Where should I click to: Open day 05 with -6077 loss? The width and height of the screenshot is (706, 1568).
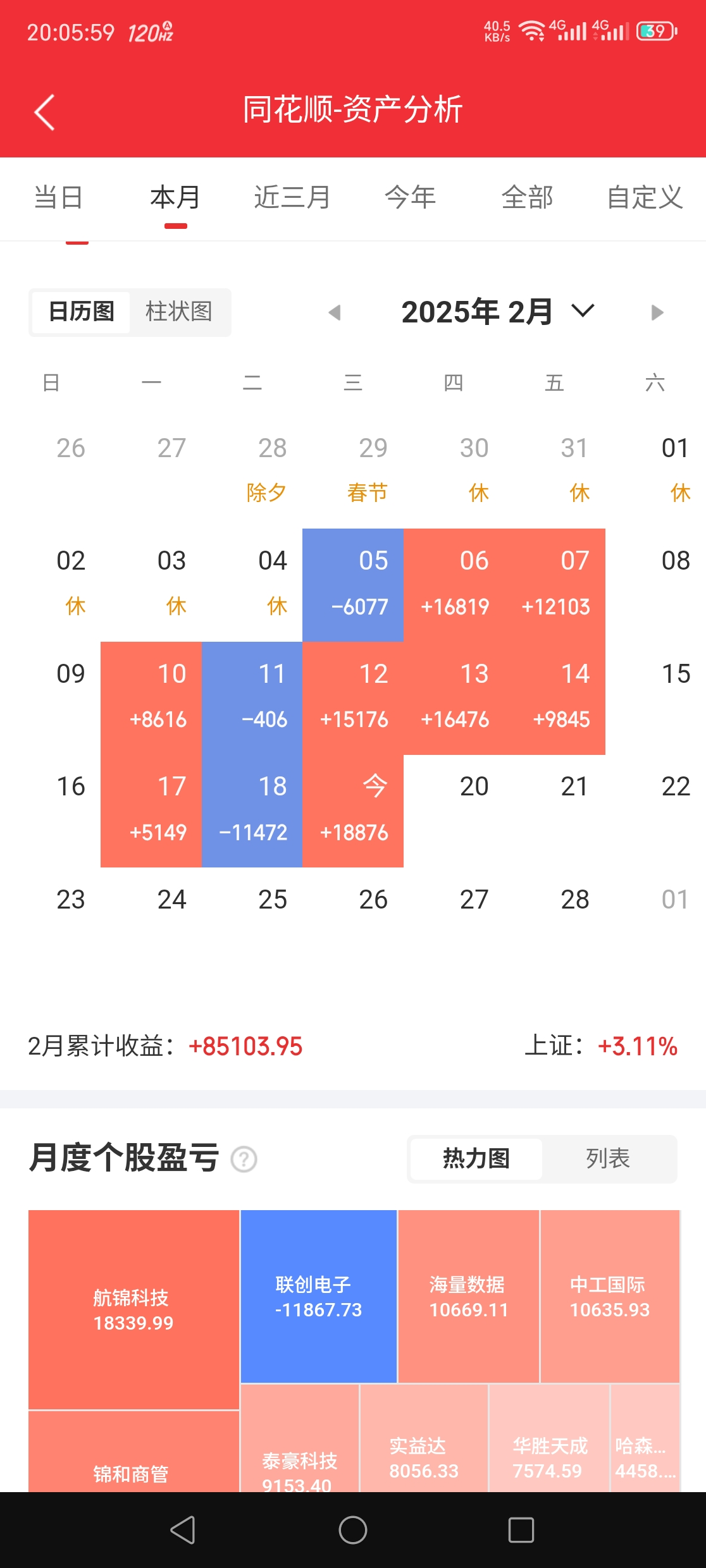point(353,585)
